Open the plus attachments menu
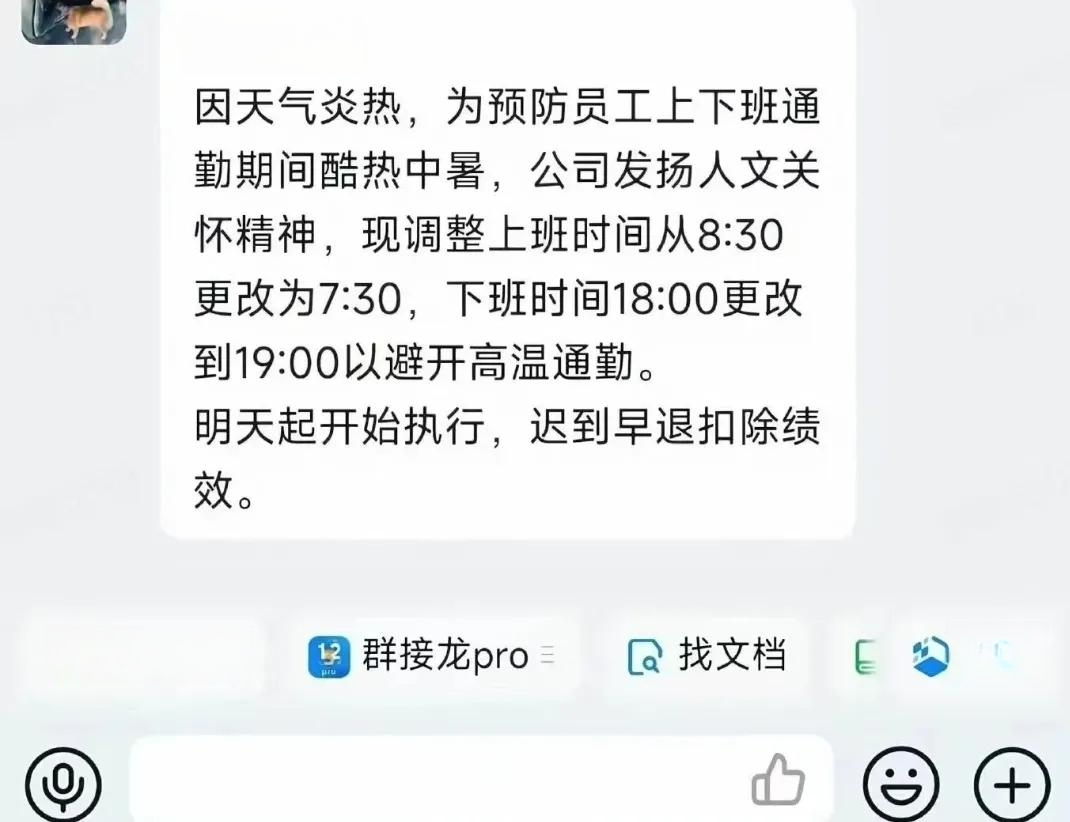Screen dimensions: 1070x822 click(1011, 784)
